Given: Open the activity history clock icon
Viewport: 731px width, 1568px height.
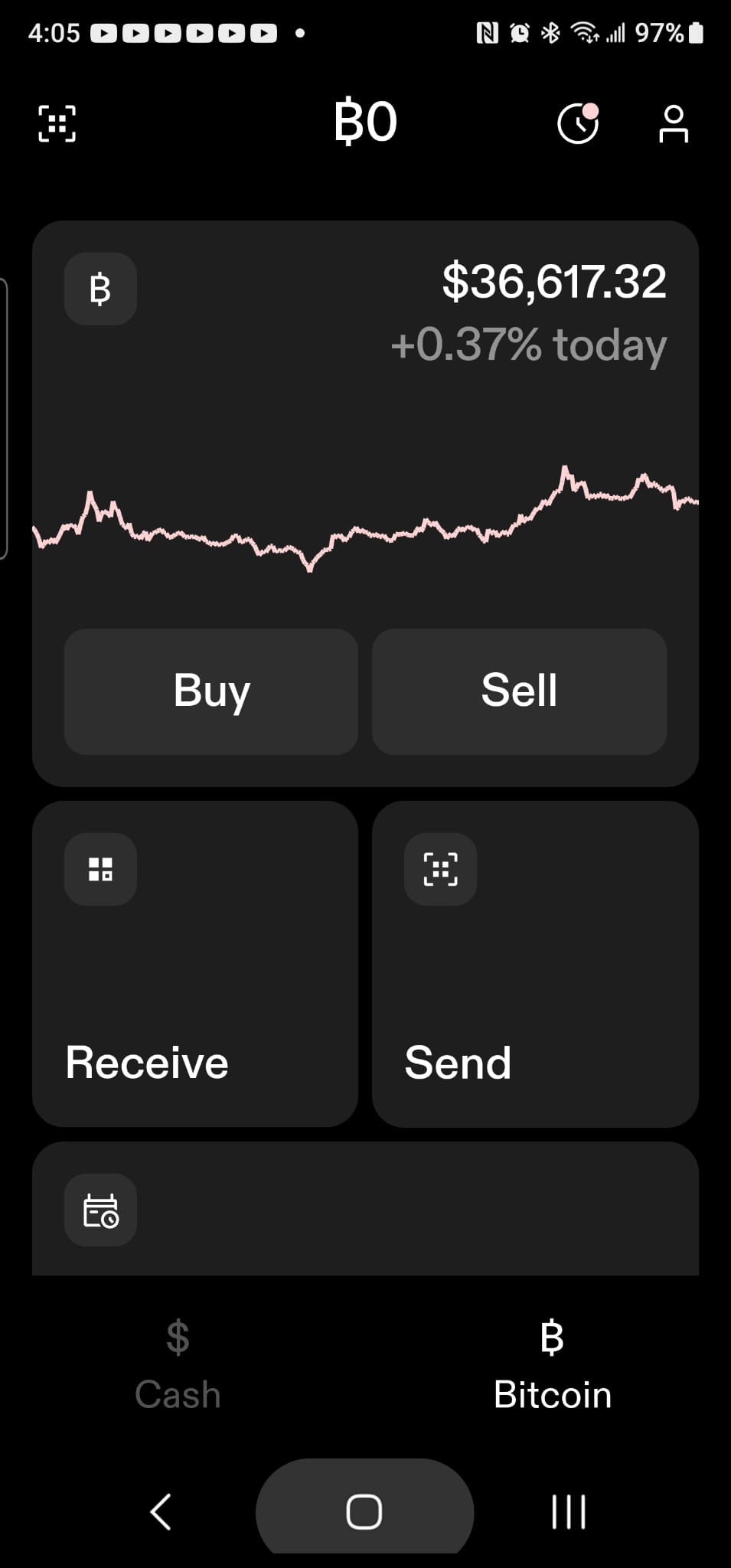Looking at the screenshot, I should 578,124.
